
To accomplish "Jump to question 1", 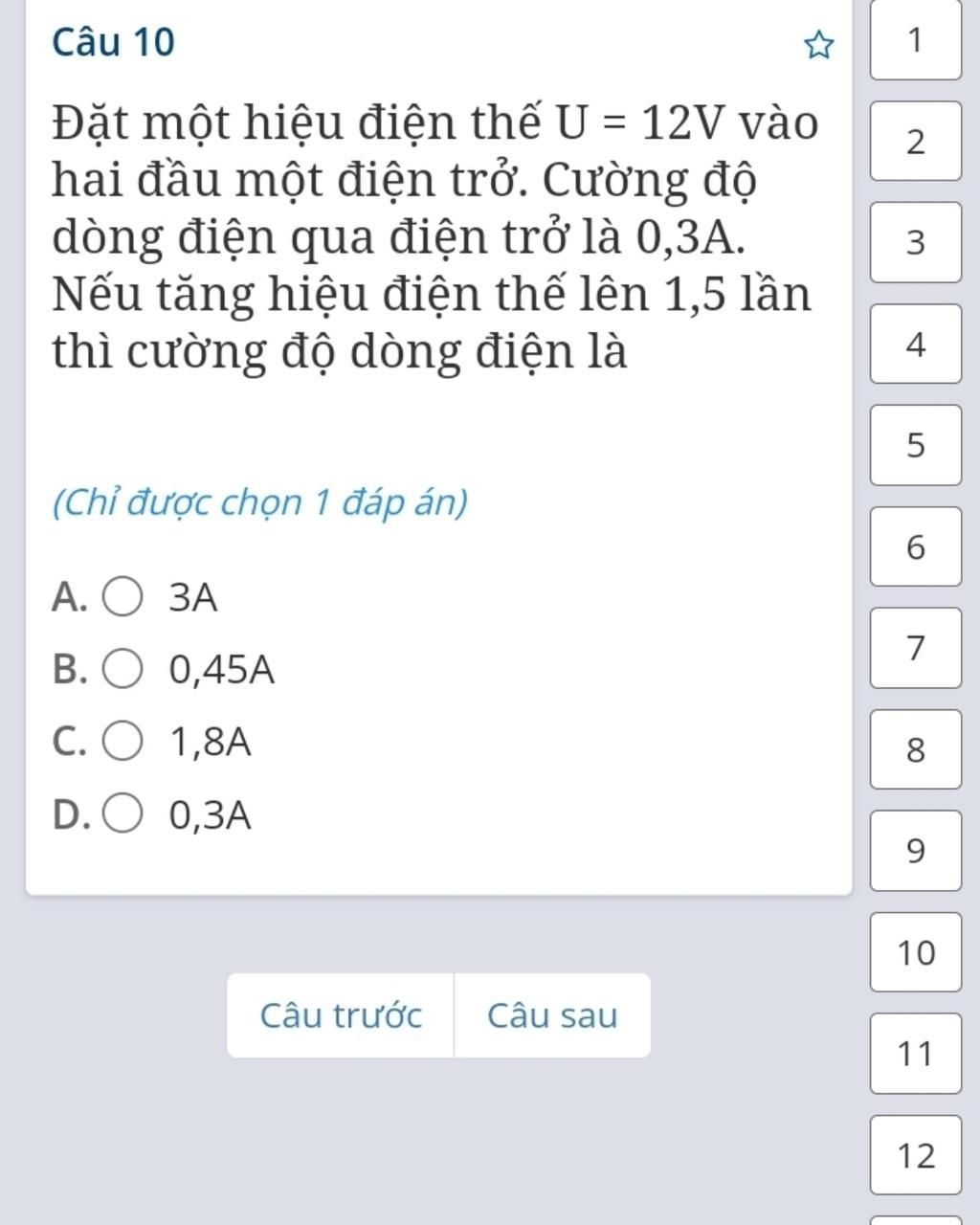I will click(915, 40).
